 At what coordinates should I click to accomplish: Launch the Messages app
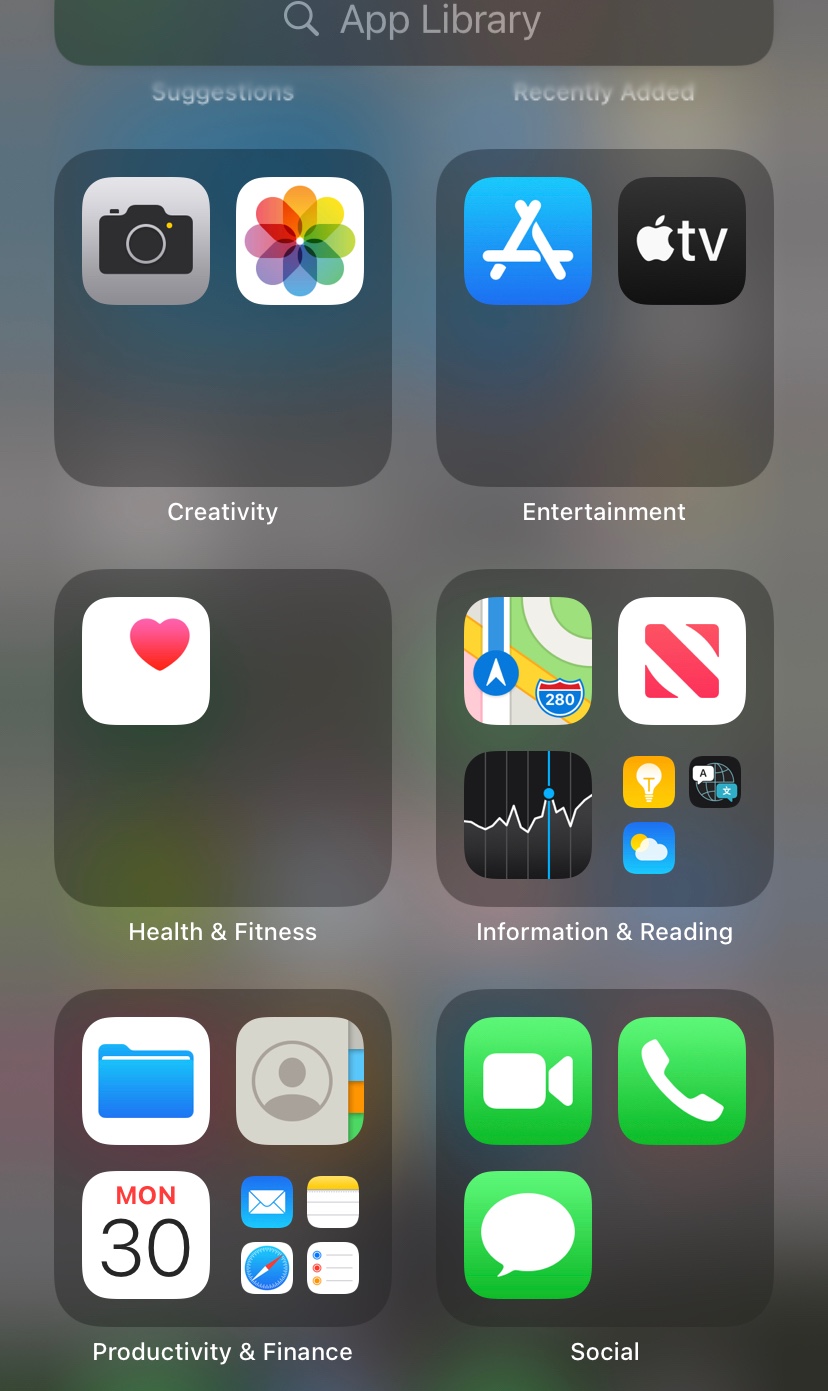[528, 1235]
